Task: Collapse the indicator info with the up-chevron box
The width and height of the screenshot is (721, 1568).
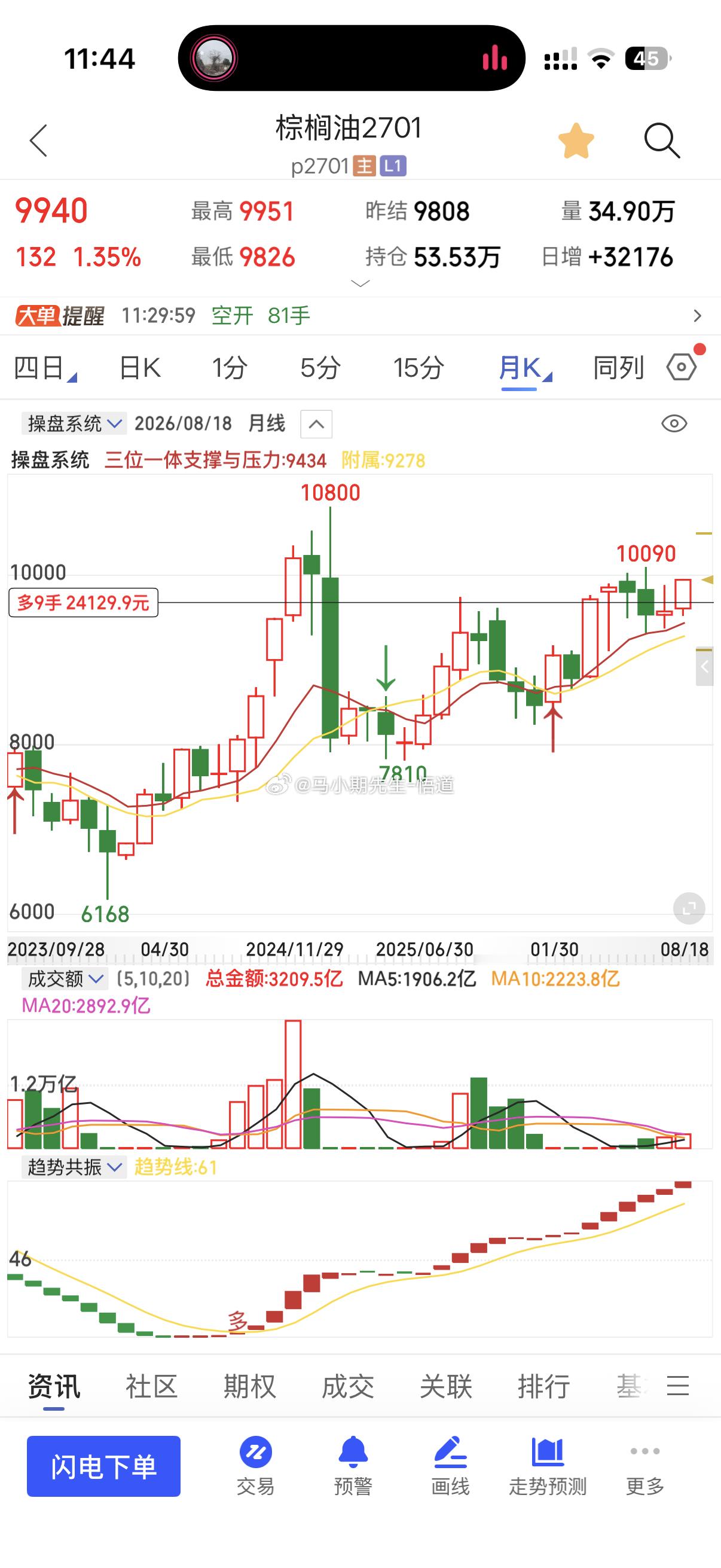Action: coord(316,424)
